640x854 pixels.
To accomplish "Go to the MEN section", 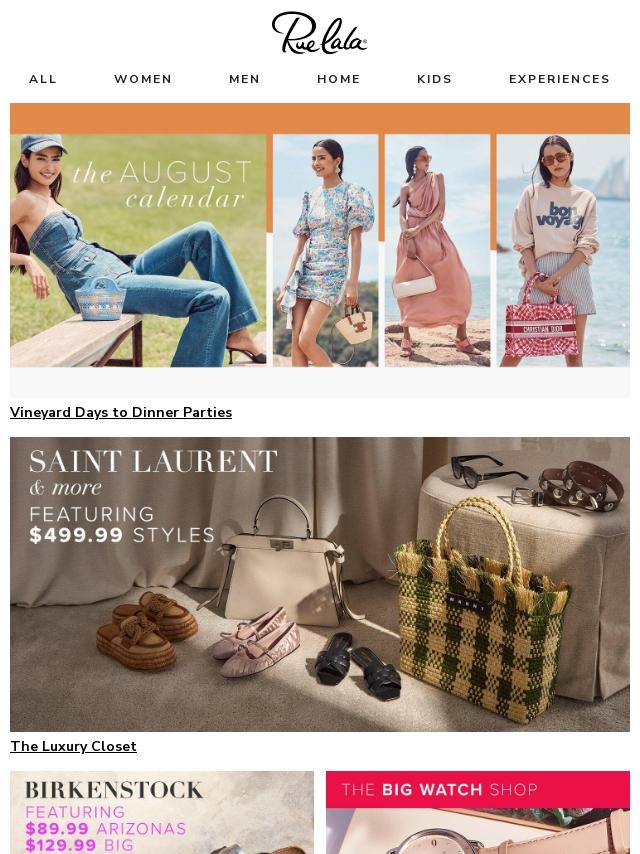I will [x=244, y=79].
